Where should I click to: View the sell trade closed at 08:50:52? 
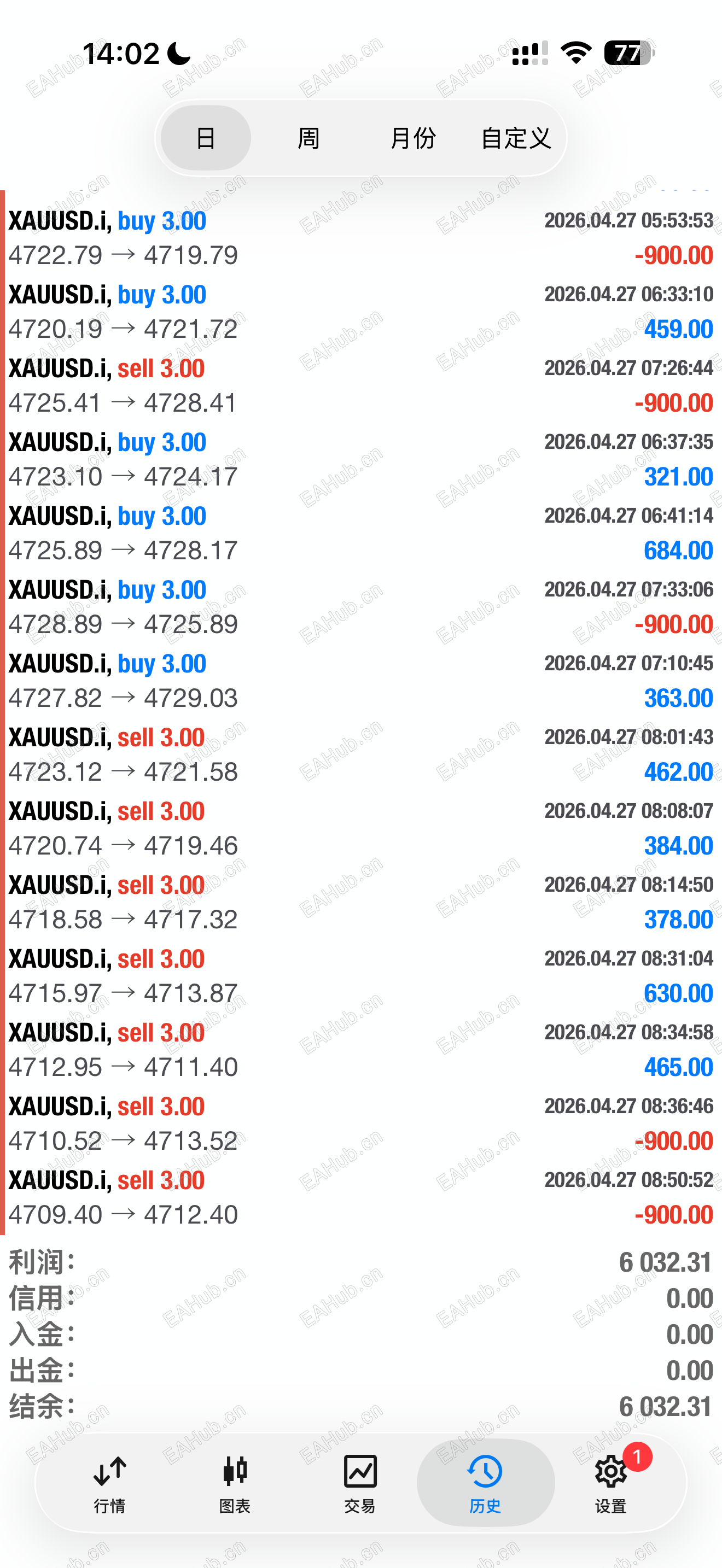pyautogui.click(x=360, y=1197)
